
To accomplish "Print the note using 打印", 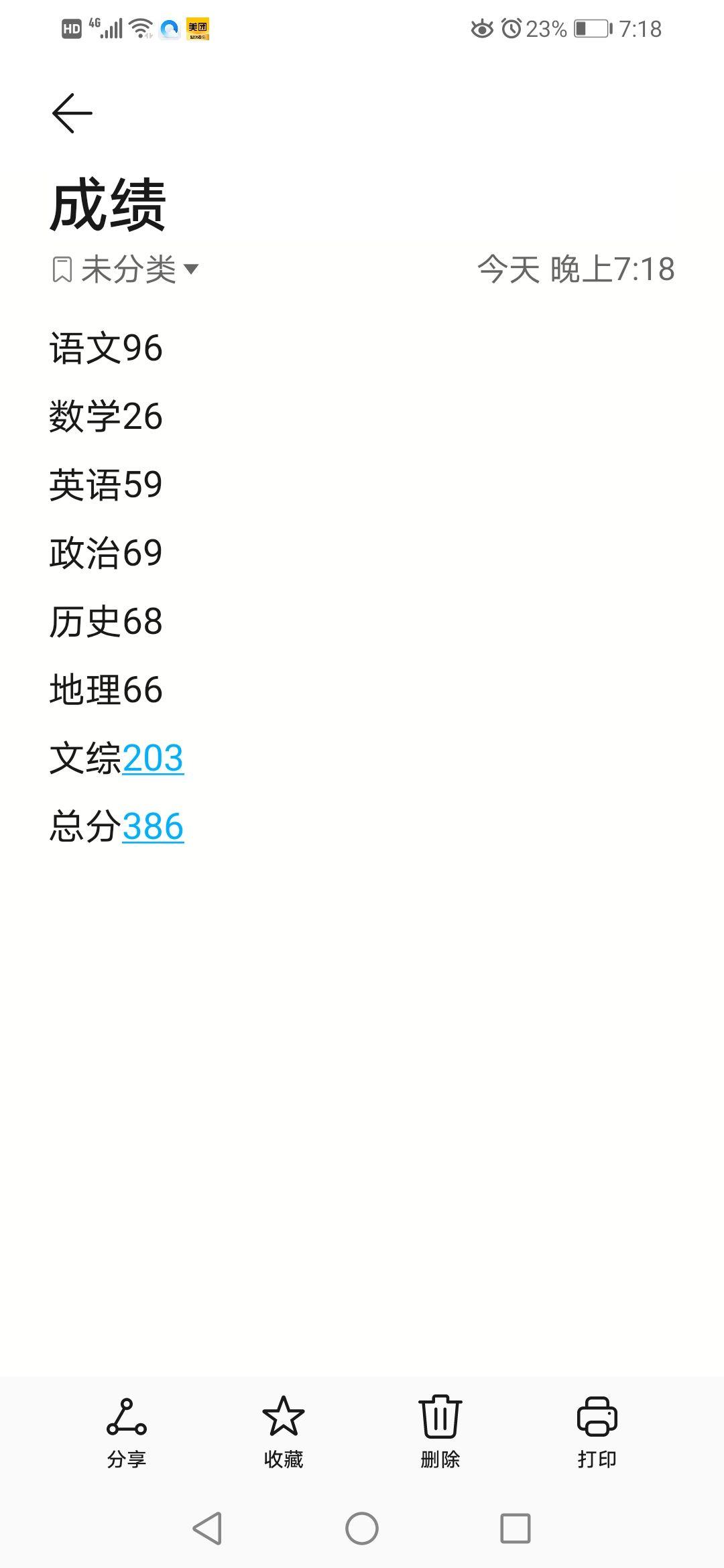I will pyautogui.click(x=597, y=1432).
